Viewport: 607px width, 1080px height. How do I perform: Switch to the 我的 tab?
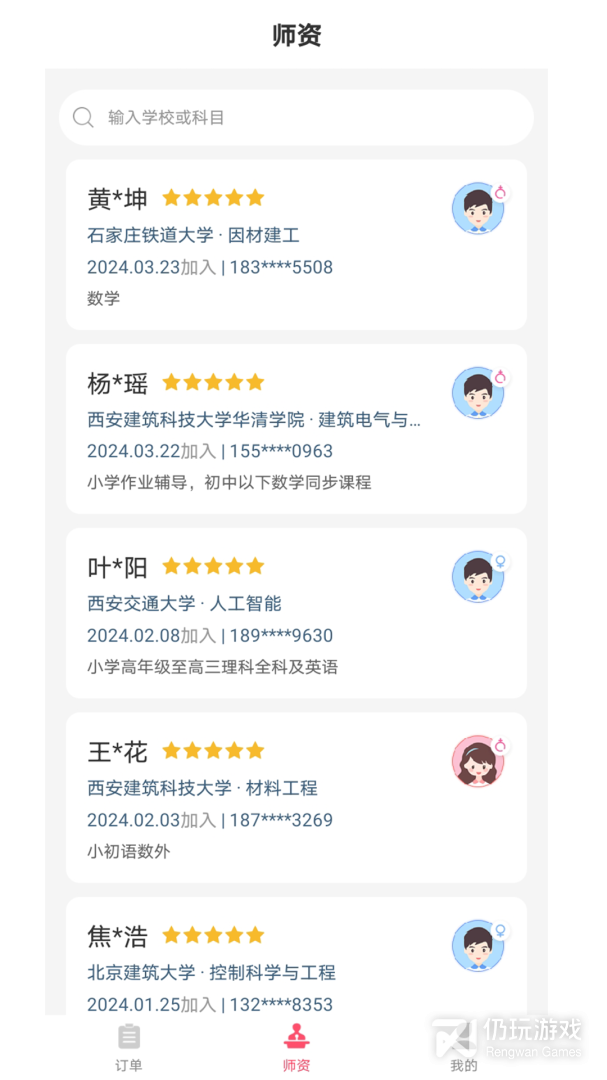click(463, 1046)
